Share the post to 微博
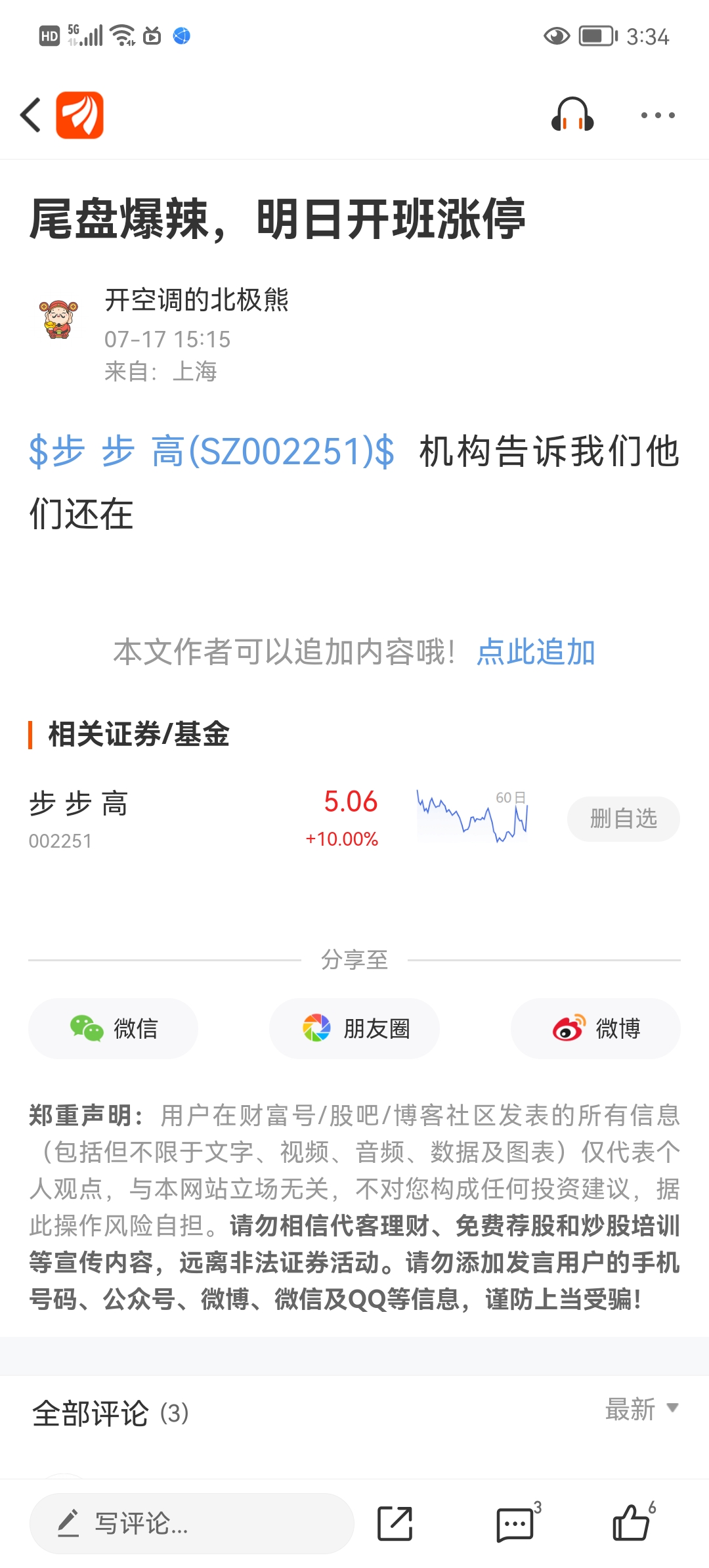This screenshot has width=709, height=1568. (595, 1028)
